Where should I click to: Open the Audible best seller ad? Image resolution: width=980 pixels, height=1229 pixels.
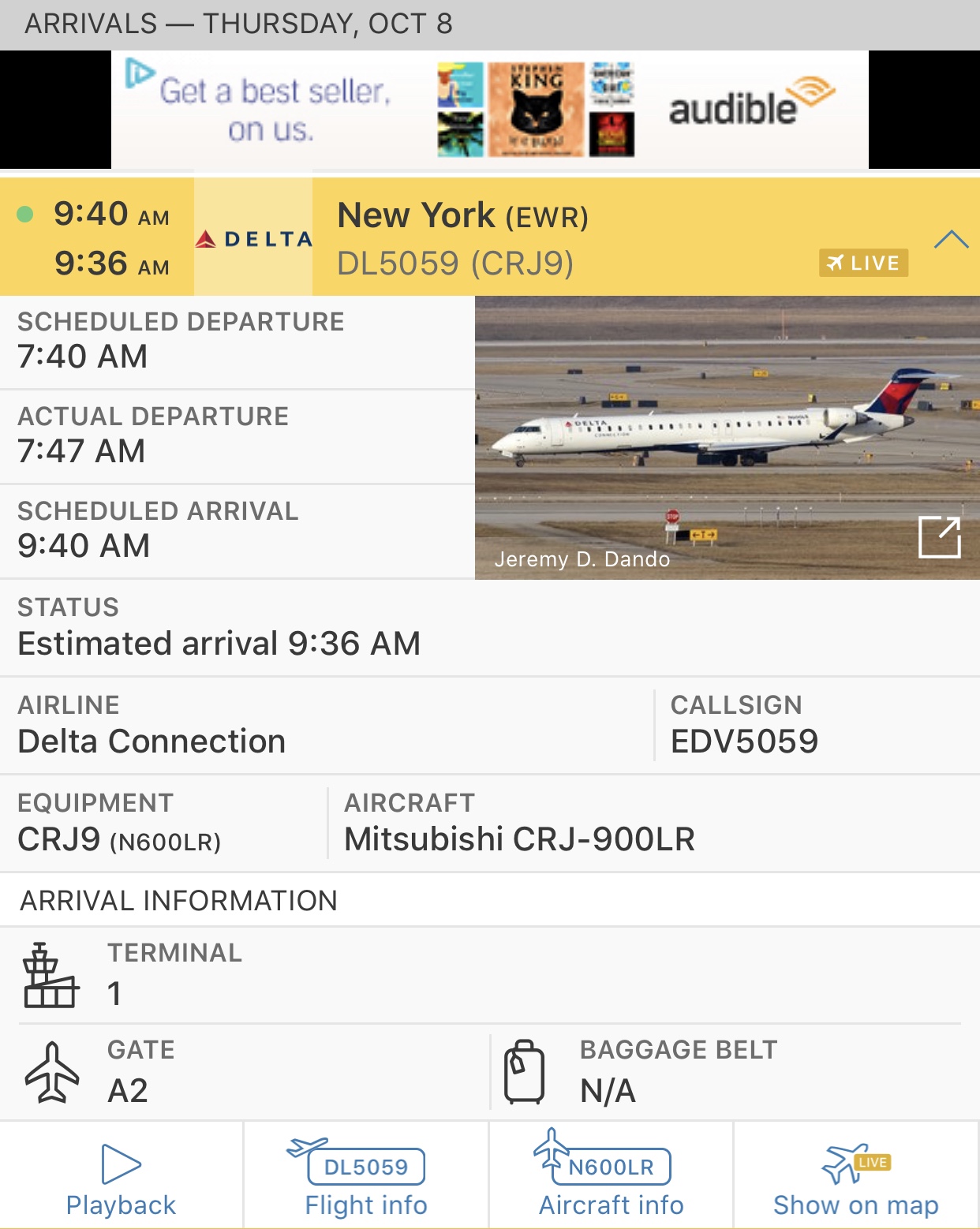pos(489,110)
